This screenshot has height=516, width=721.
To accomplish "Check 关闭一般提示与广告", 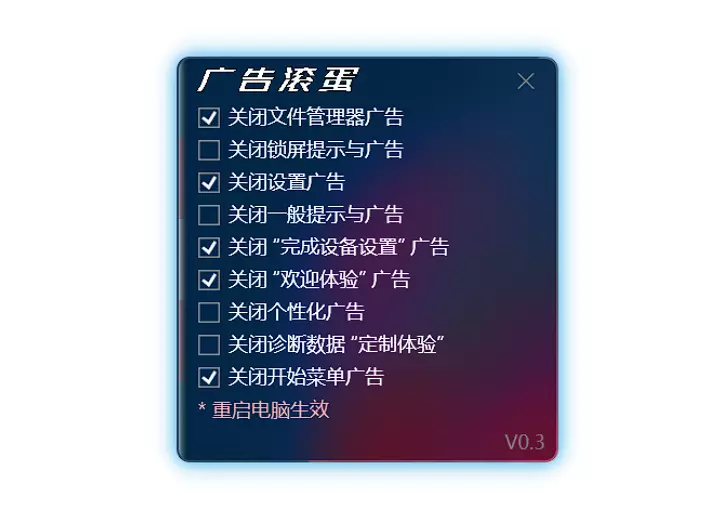I will [209, 215].
